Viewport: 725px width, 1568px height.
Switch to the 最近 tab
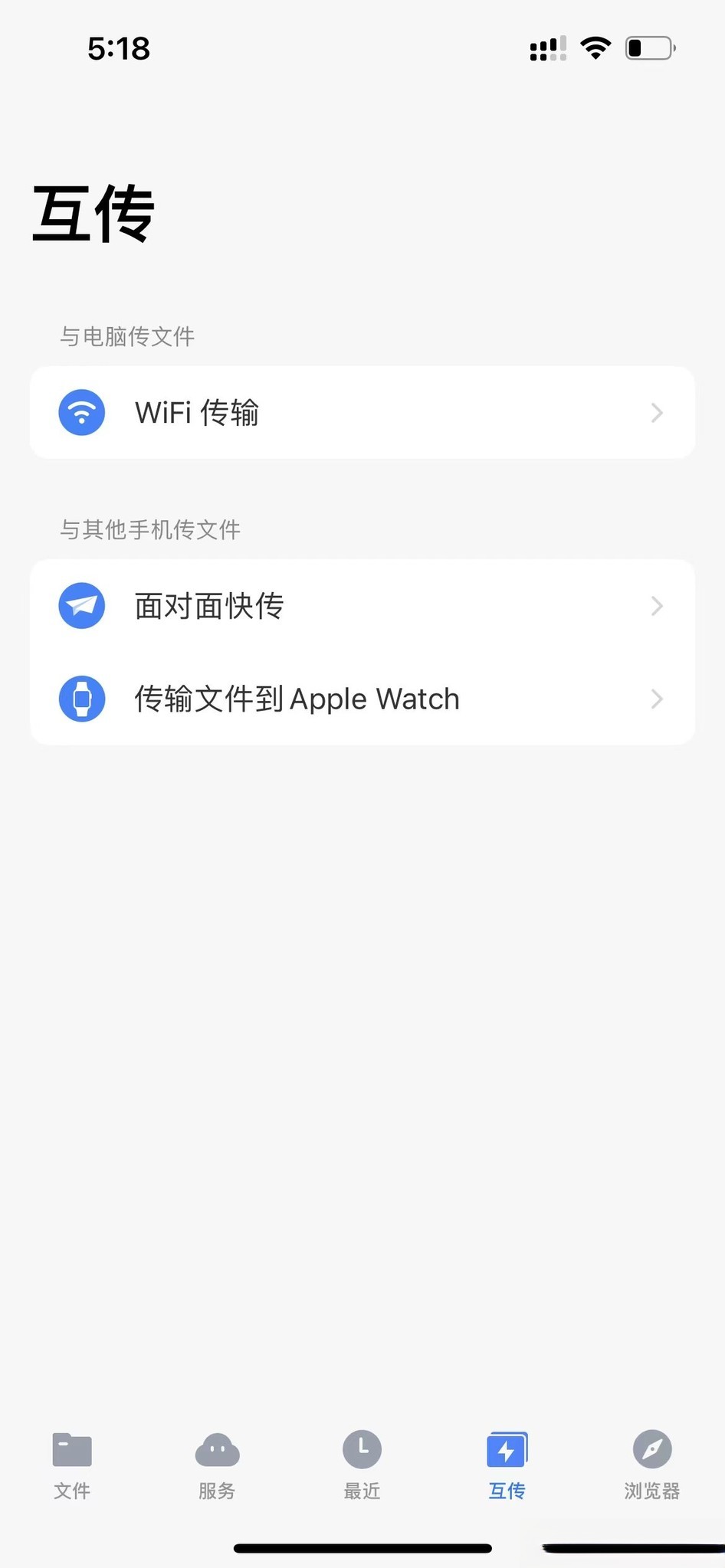click(x=362, y=1465)
